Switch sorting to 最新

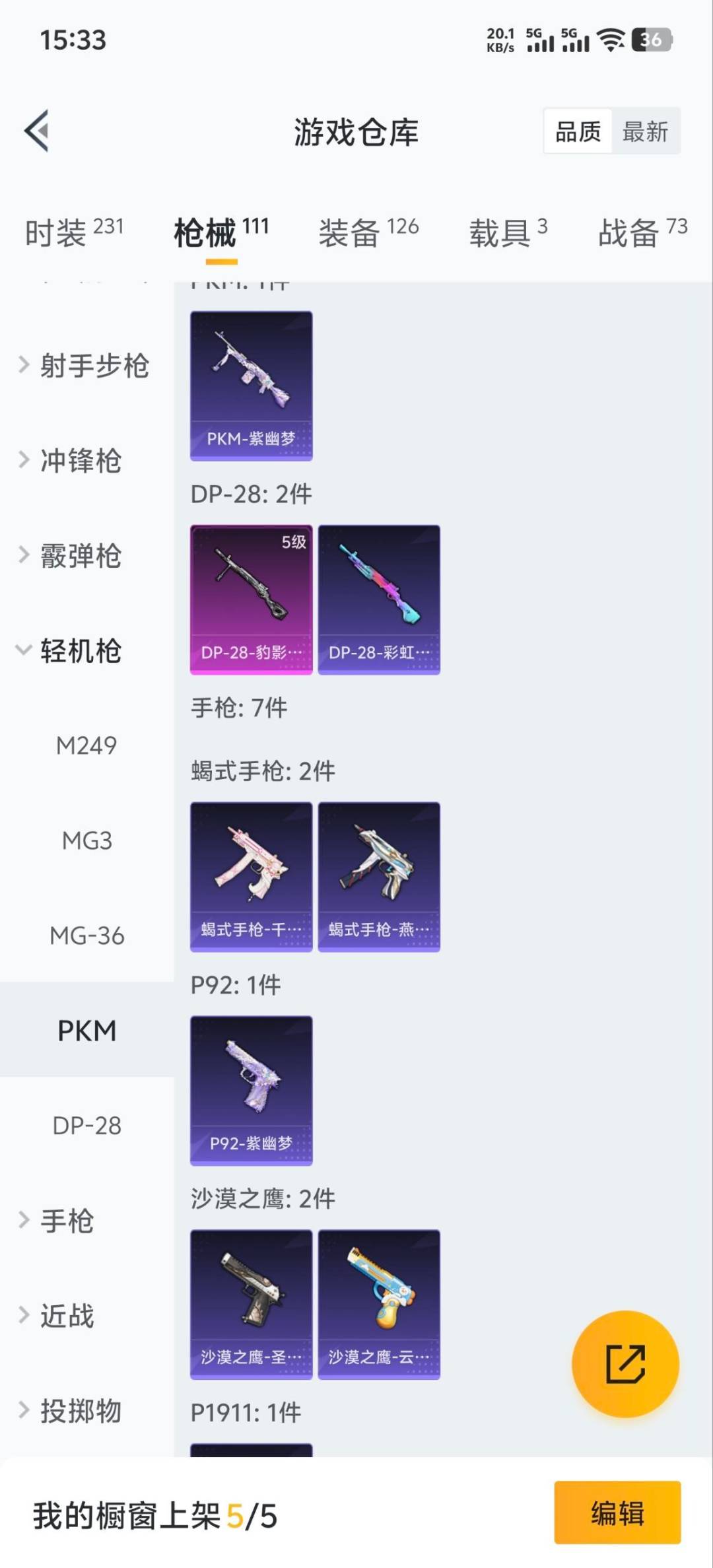tap(645, 131)
